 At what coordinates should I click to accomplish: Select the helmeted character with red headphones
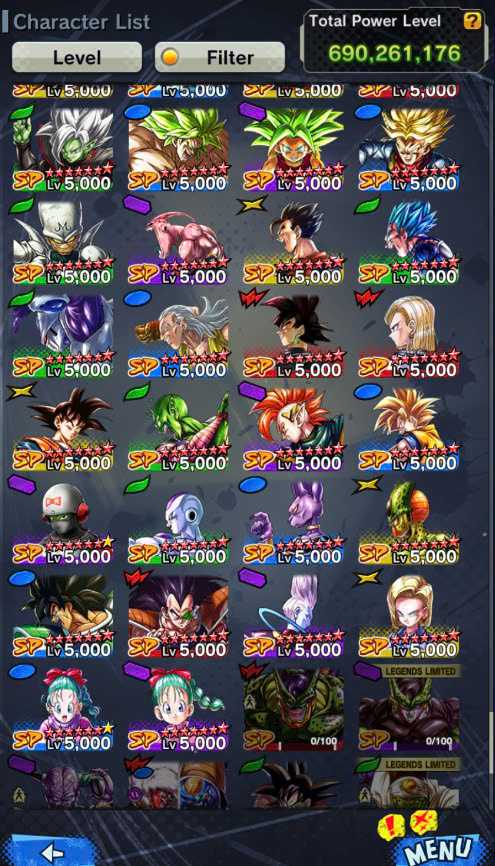(x=63, y=522)
